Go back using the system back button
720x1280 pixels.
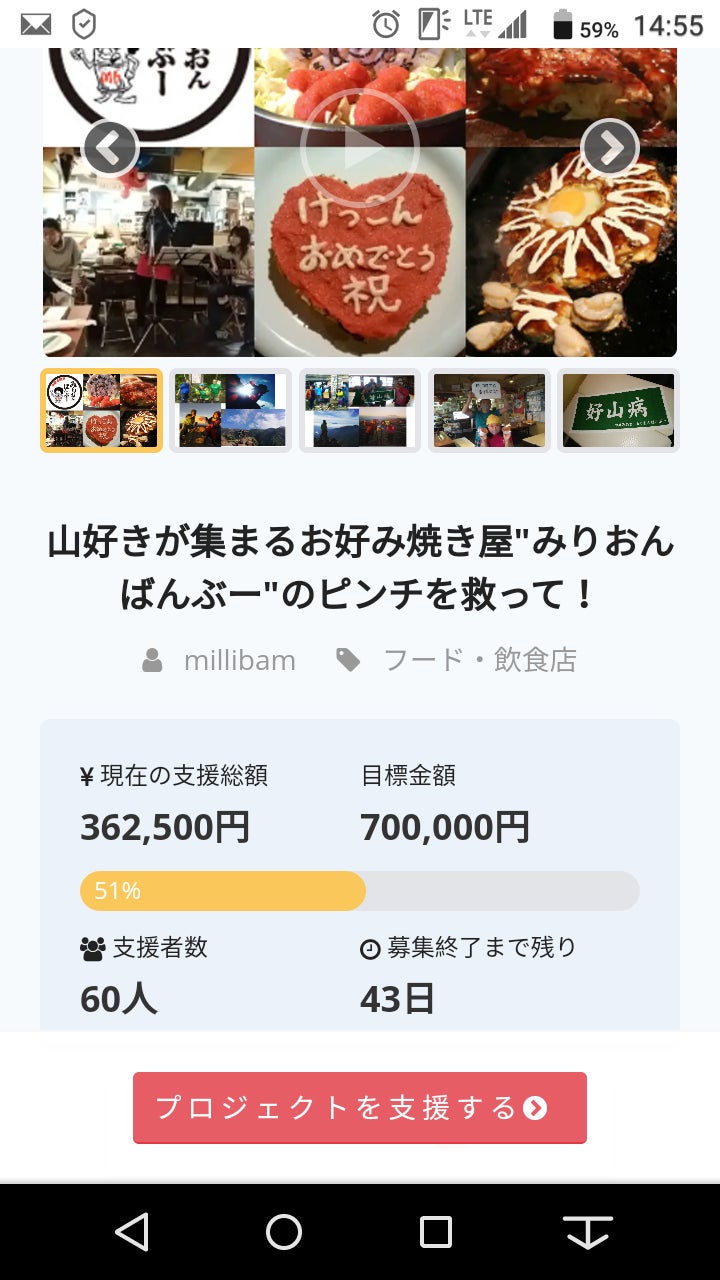pos(132,1231)
